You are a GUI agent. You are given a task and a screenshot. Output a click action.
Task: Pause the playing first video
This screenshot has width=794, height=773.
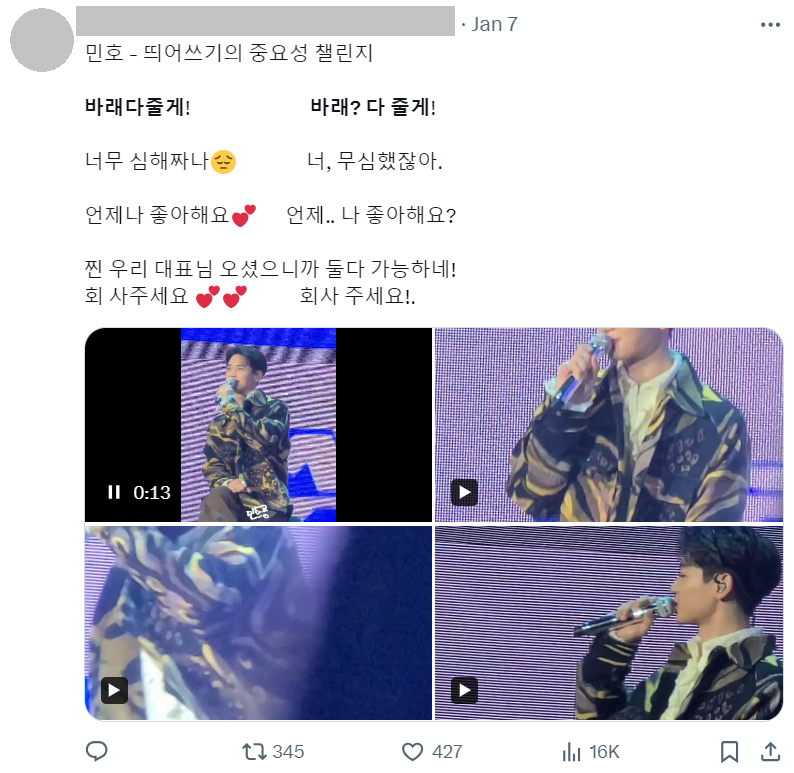(x=114, y=492)
